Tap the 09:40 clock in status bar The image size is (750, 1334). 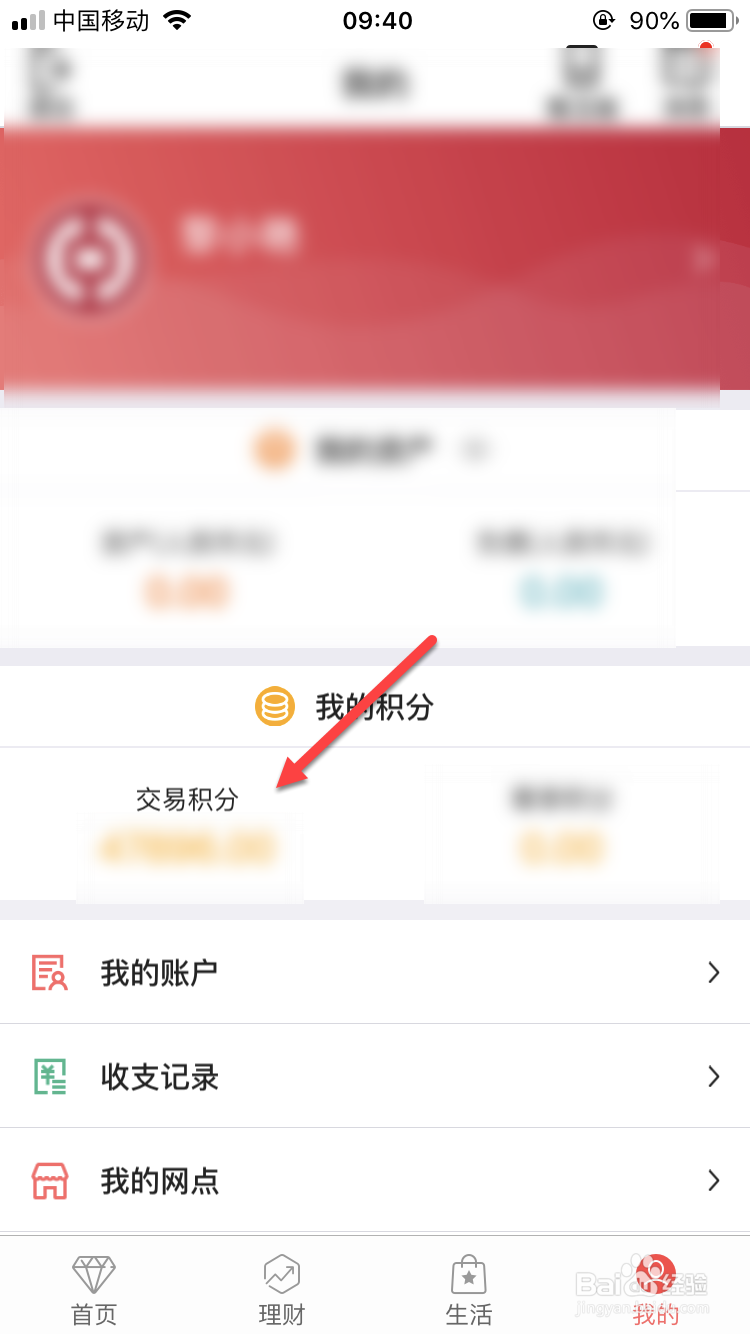377,20
